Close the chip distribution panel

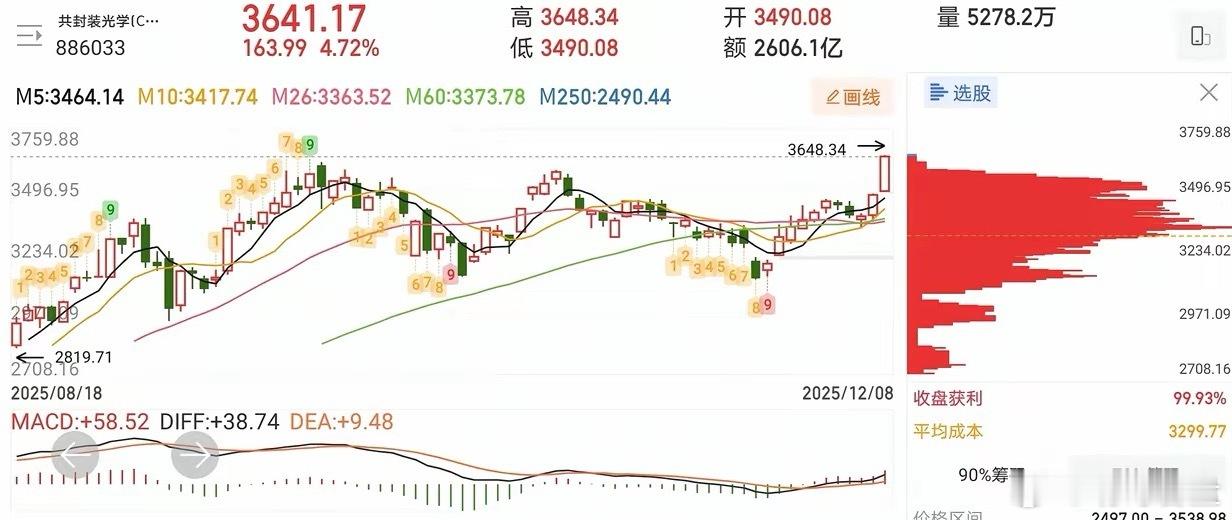point(1208,93)
